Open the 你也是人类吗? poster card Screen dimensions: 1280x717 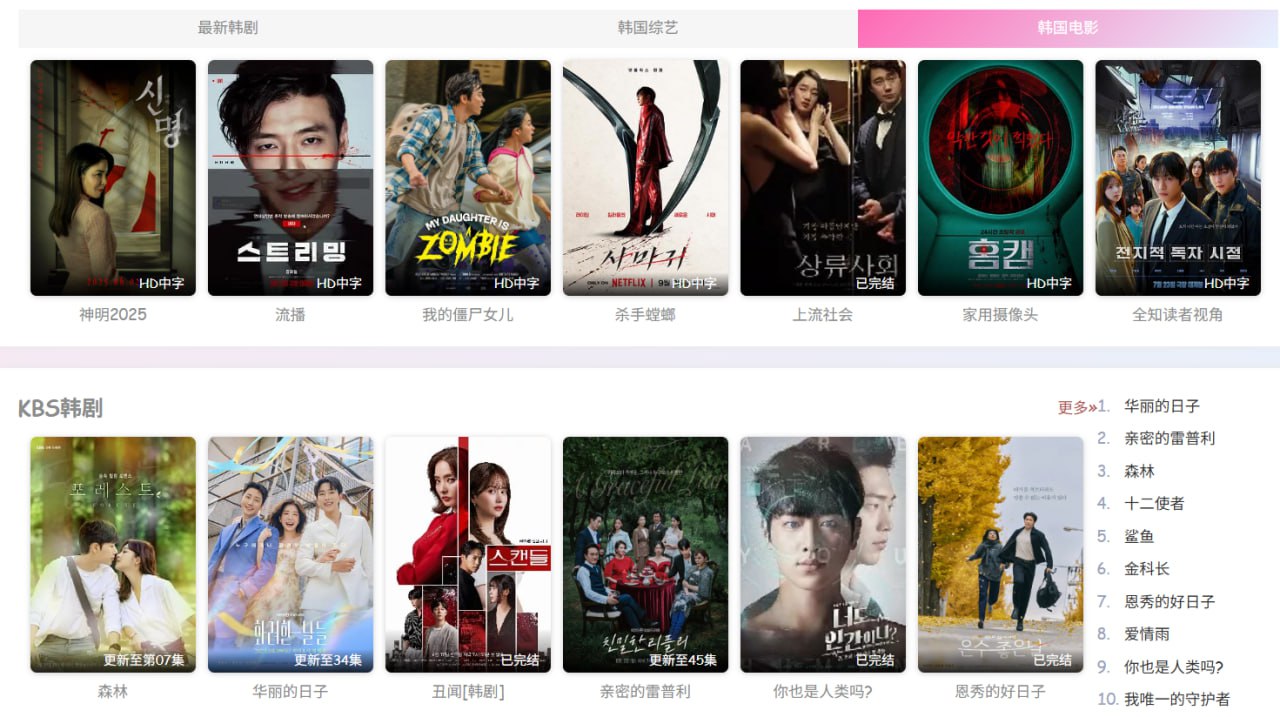point(823,554)
